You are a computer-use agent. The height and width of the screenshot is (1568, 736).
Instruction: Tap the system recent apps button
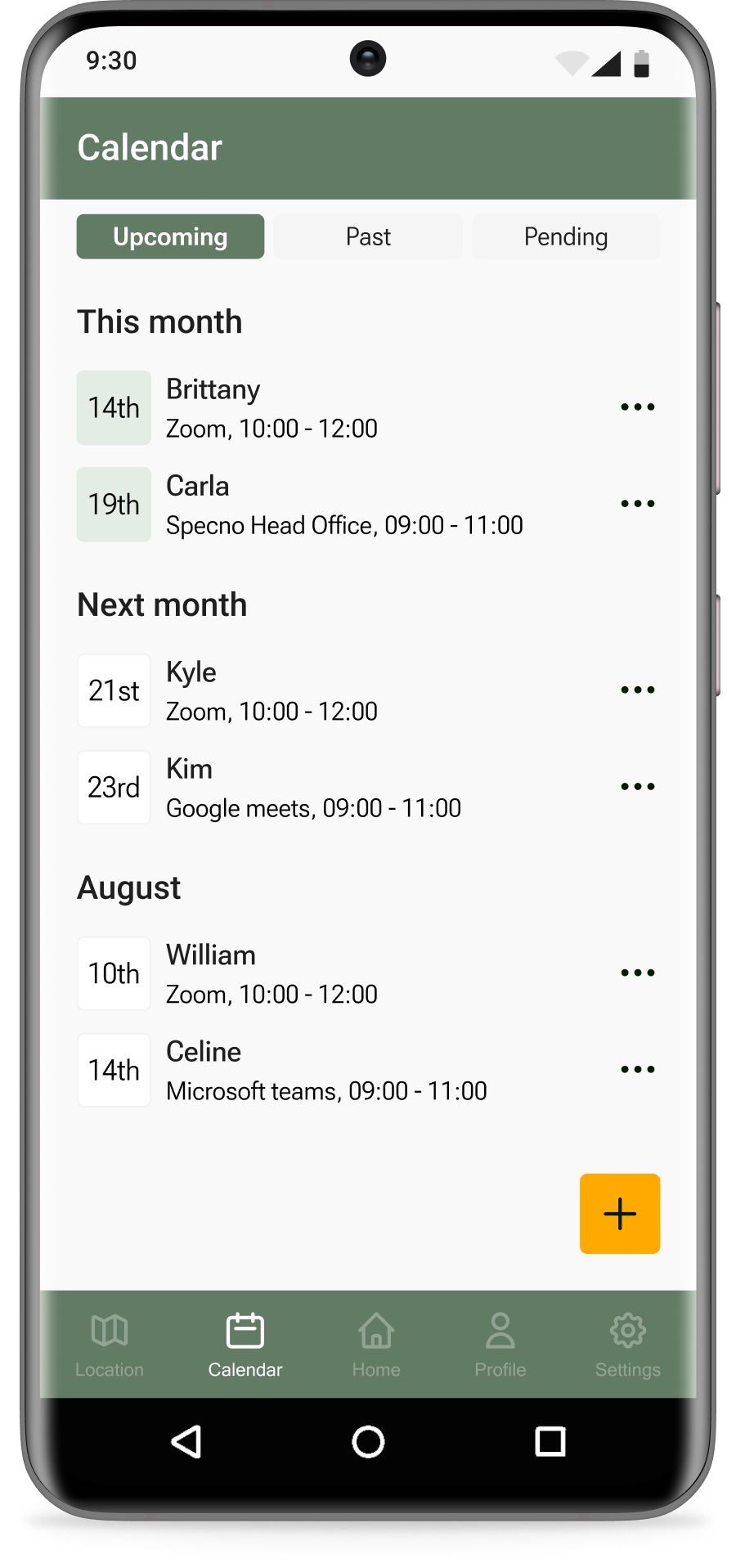pyautogui.click(x=550, y=1442)
